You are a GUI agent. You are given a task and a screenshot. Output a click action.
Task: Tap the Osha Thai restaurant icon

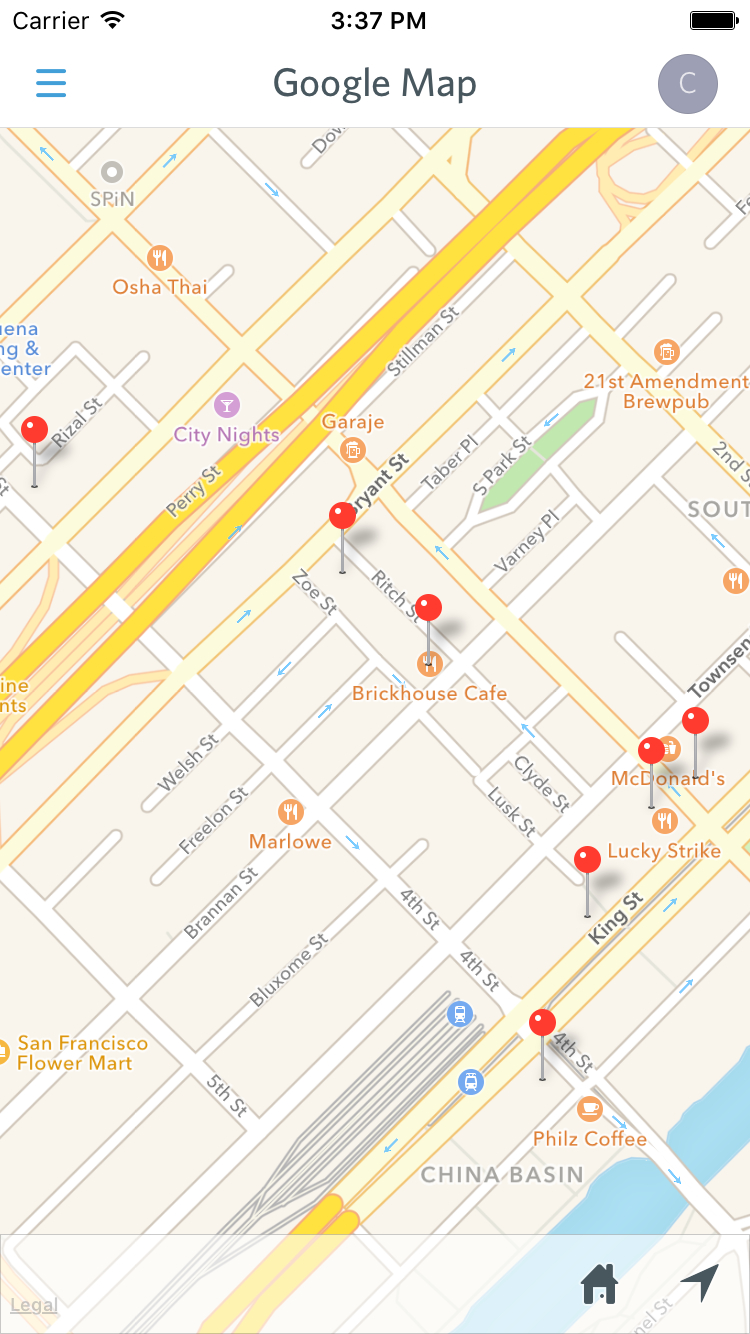click(x=159, y=257)
